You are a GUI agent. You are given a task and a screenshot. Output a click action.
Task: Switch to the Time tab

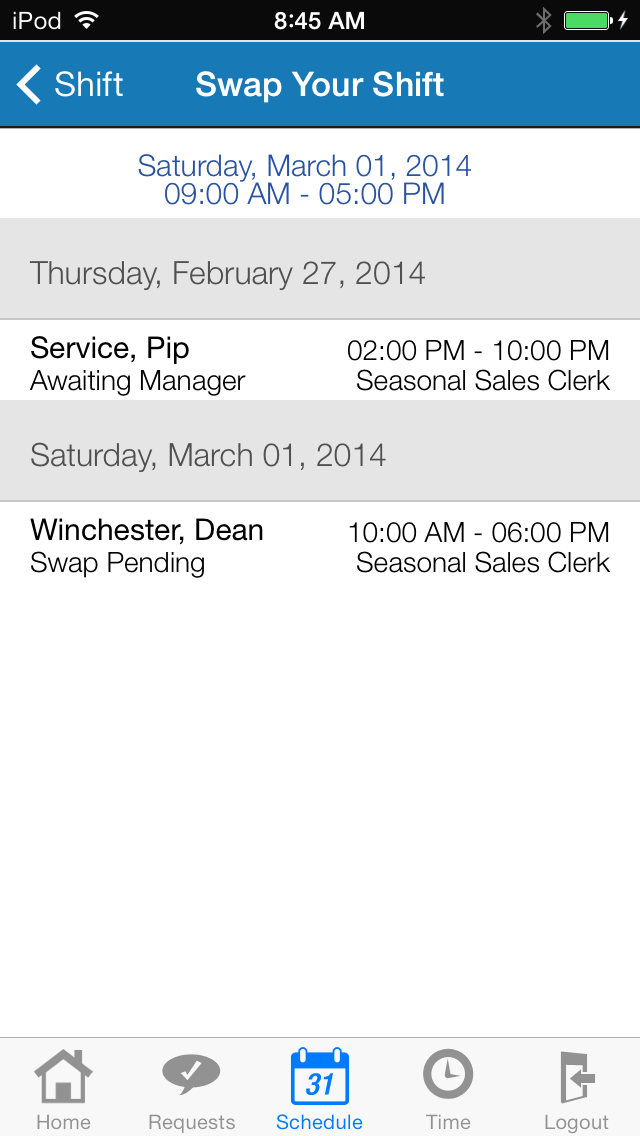click(448, 1088)
